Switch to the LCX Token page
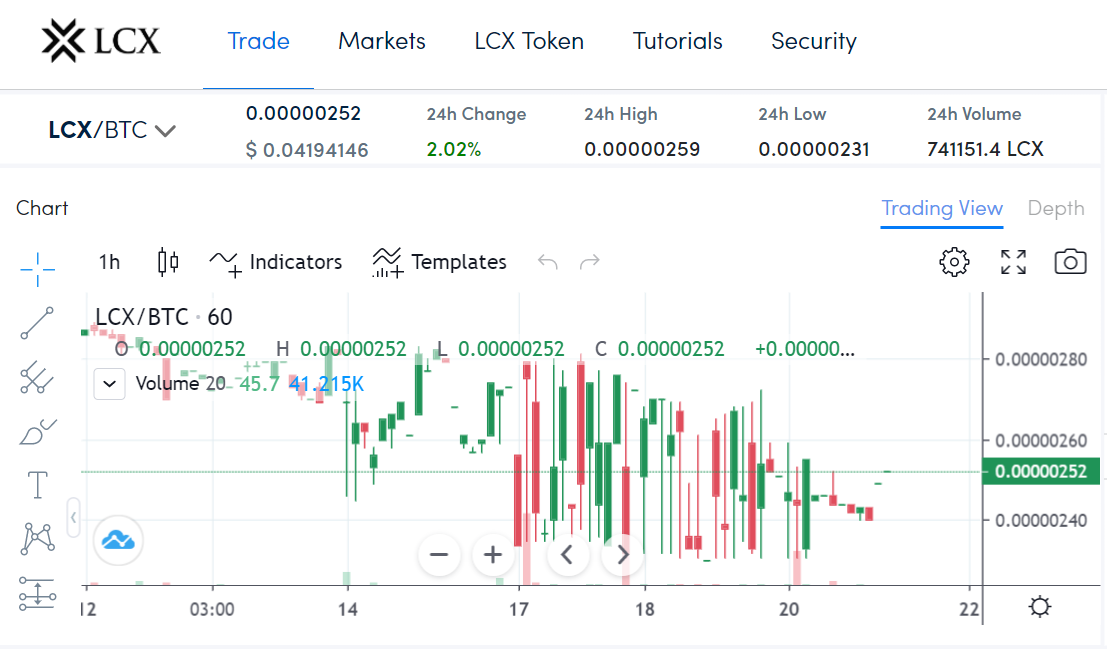Image resolution: width=1107 pixels, height=649 pixels. click(x=529, y=41)
